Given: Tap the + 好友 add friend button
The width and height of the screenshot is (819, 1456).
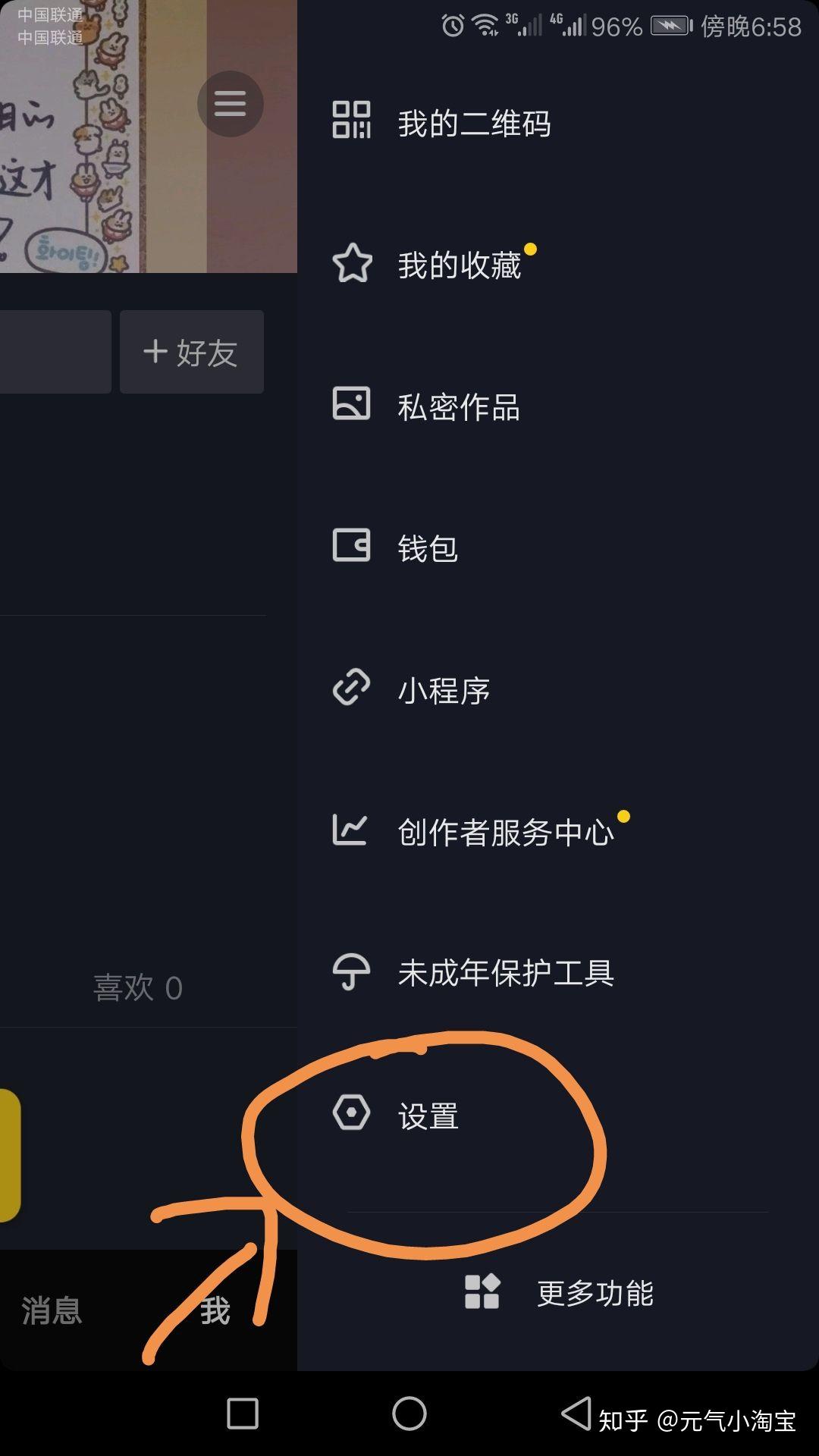Looking at the screenshot, I should point(192,352).
